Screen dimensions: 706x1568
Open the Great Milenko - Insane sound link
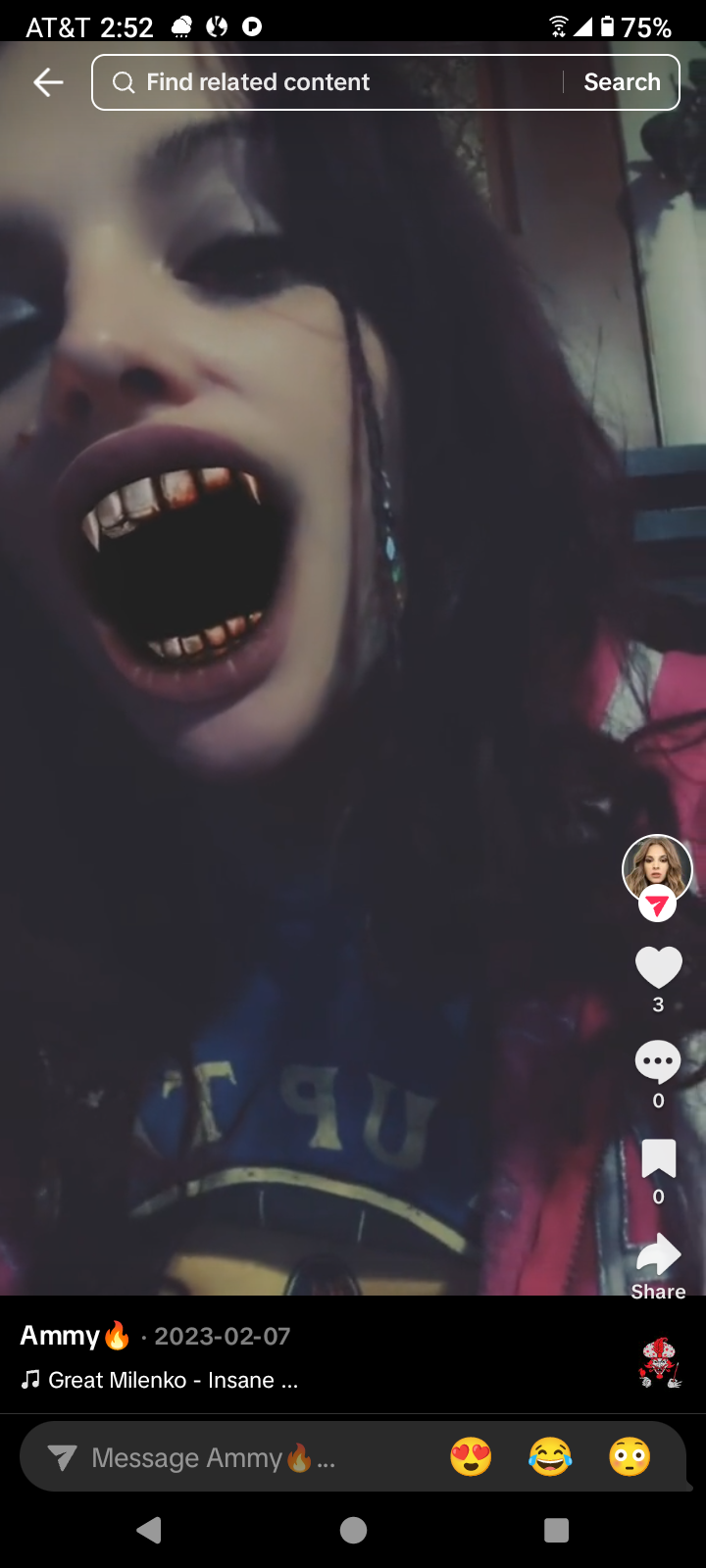[x=160, y=1380]
